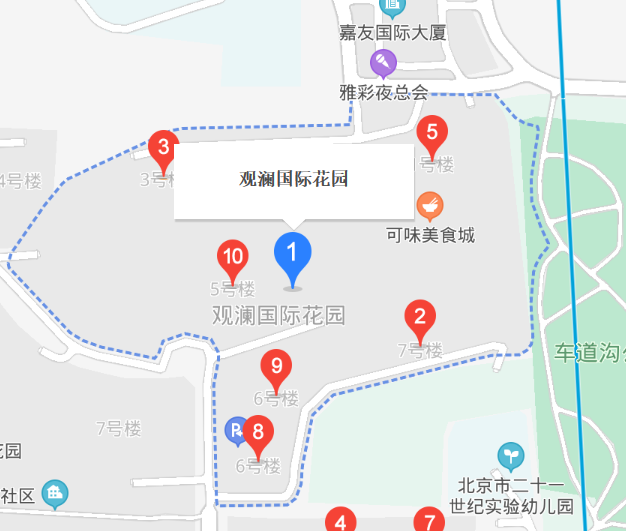Open the 观澜国际花园 info bubble
This screenshot has width=626, height=531.
click(x=293, y=181)
